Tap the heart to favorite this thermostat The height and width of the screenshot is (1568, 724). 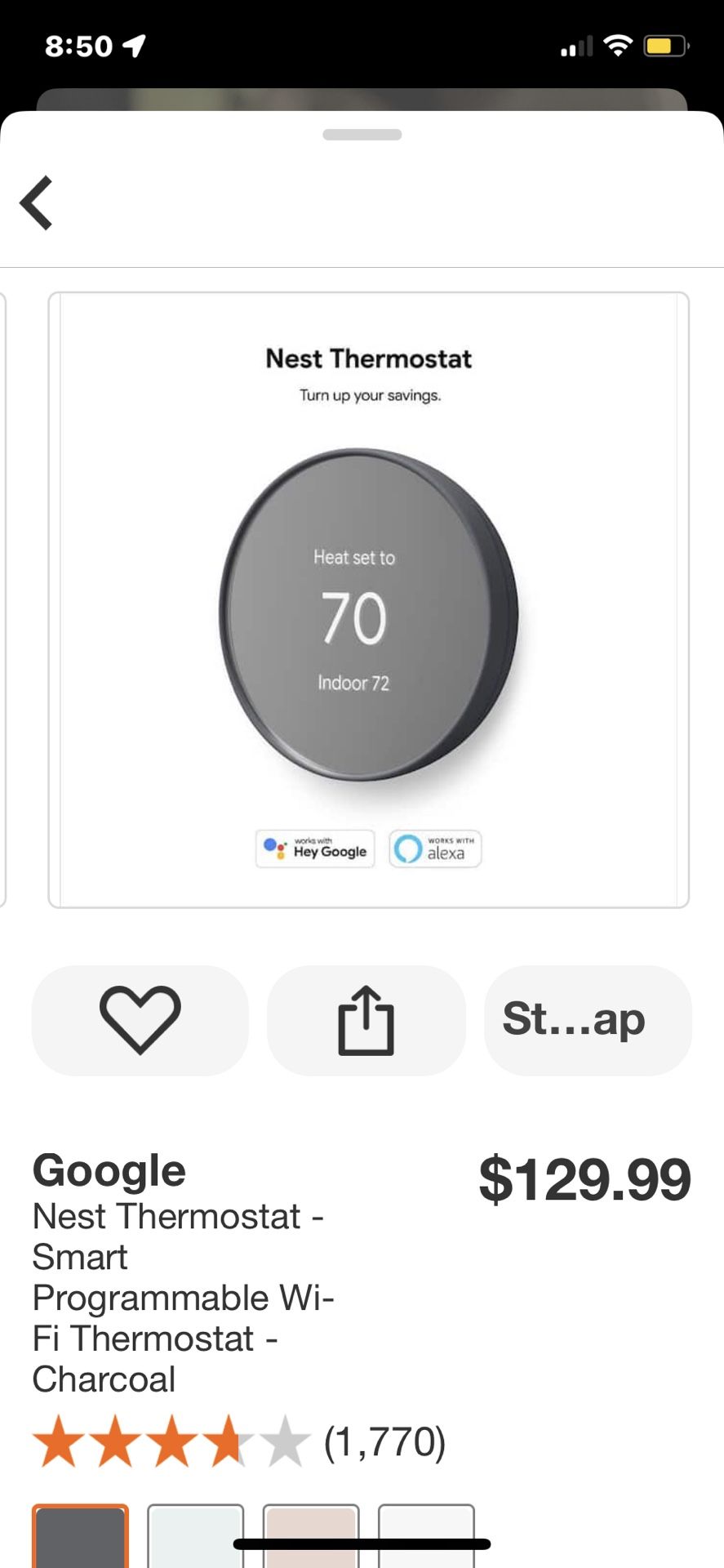point(139,1020)
